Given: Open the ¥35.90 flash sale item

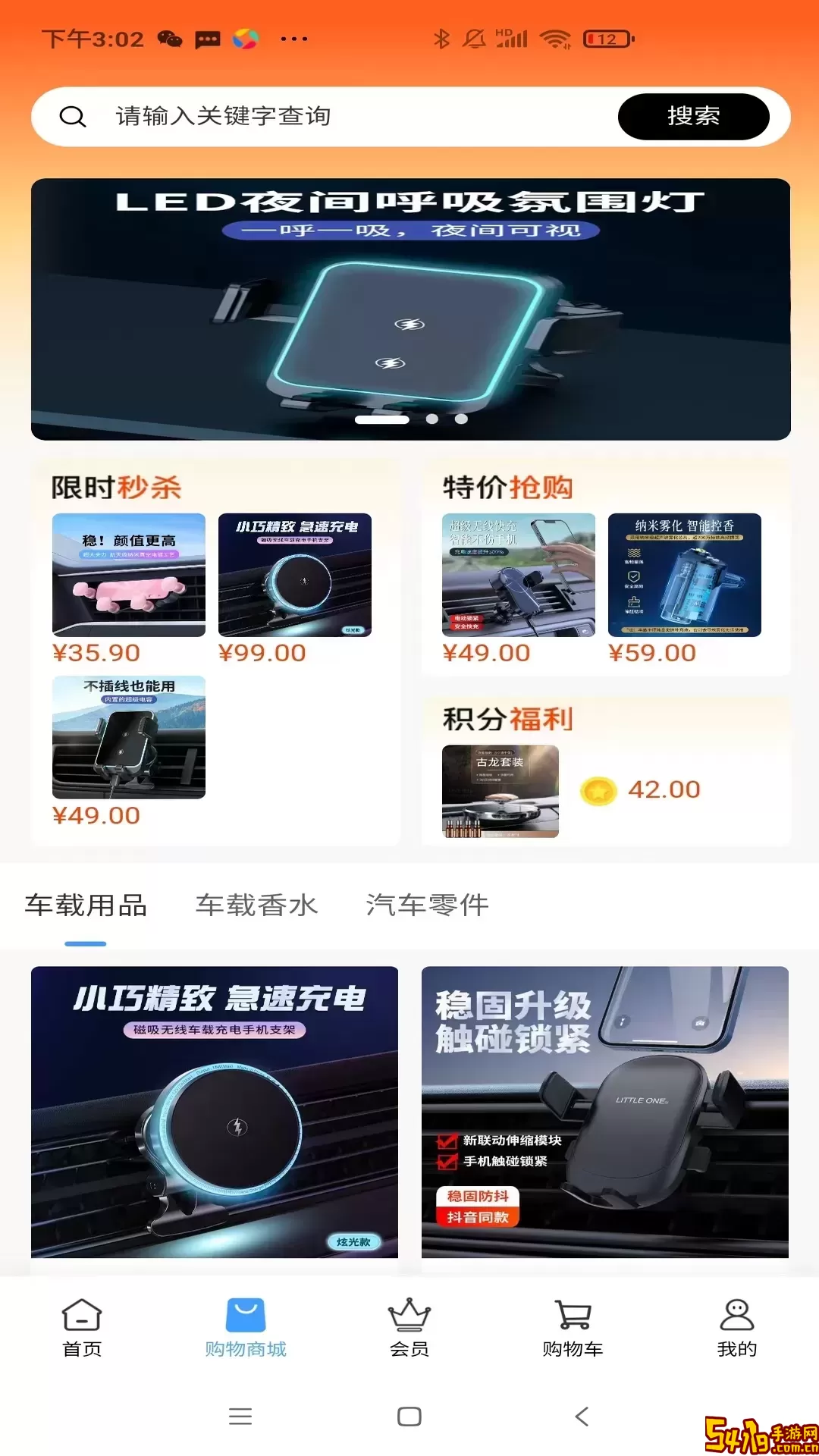Looking at the screenshot, I should pyautogui.click(x=129, y=575).
